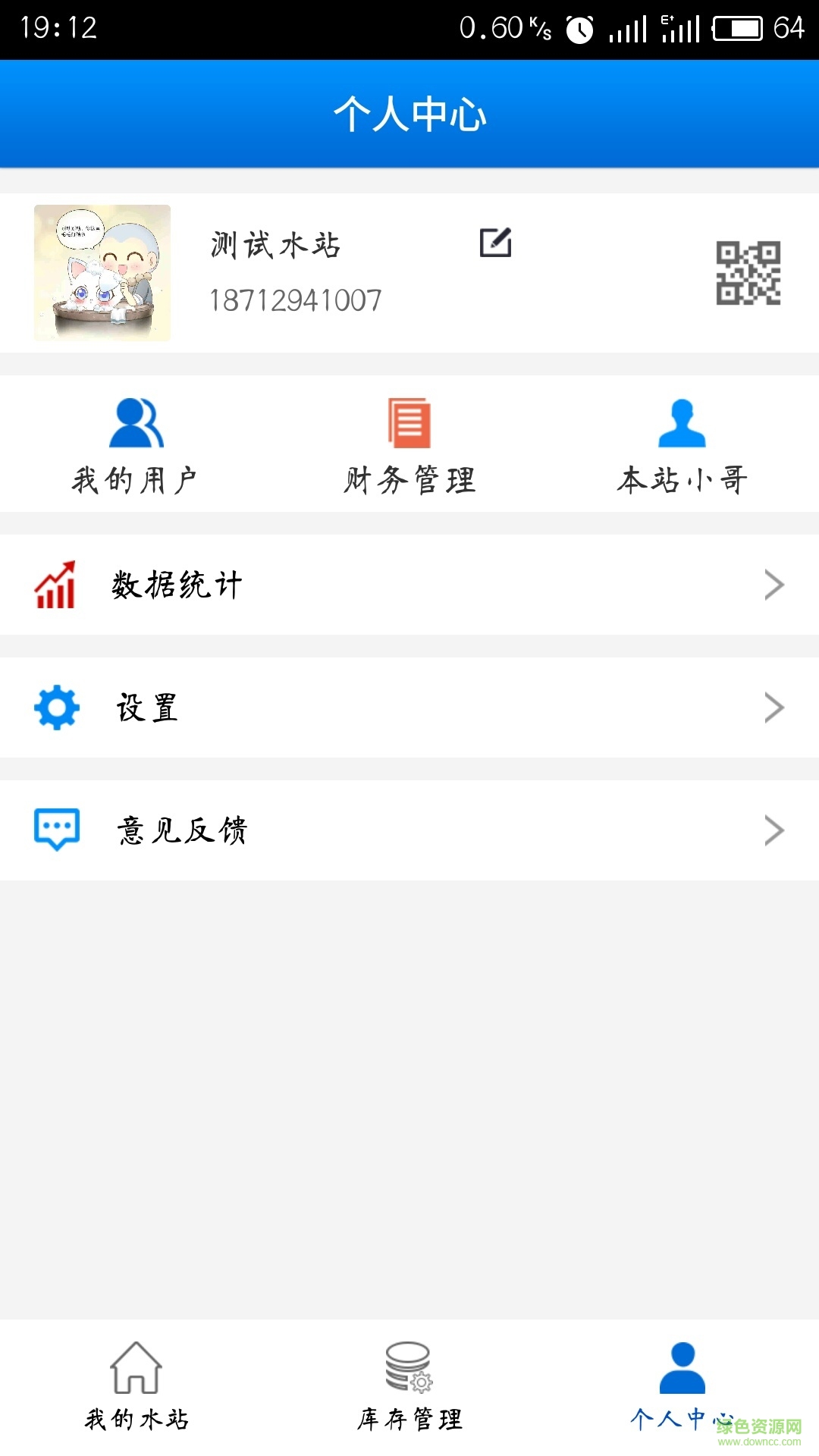Viewport: 819px width, 1456px height.
Task: Expand 设置 via its right chevron
Action: click(774, 707)
